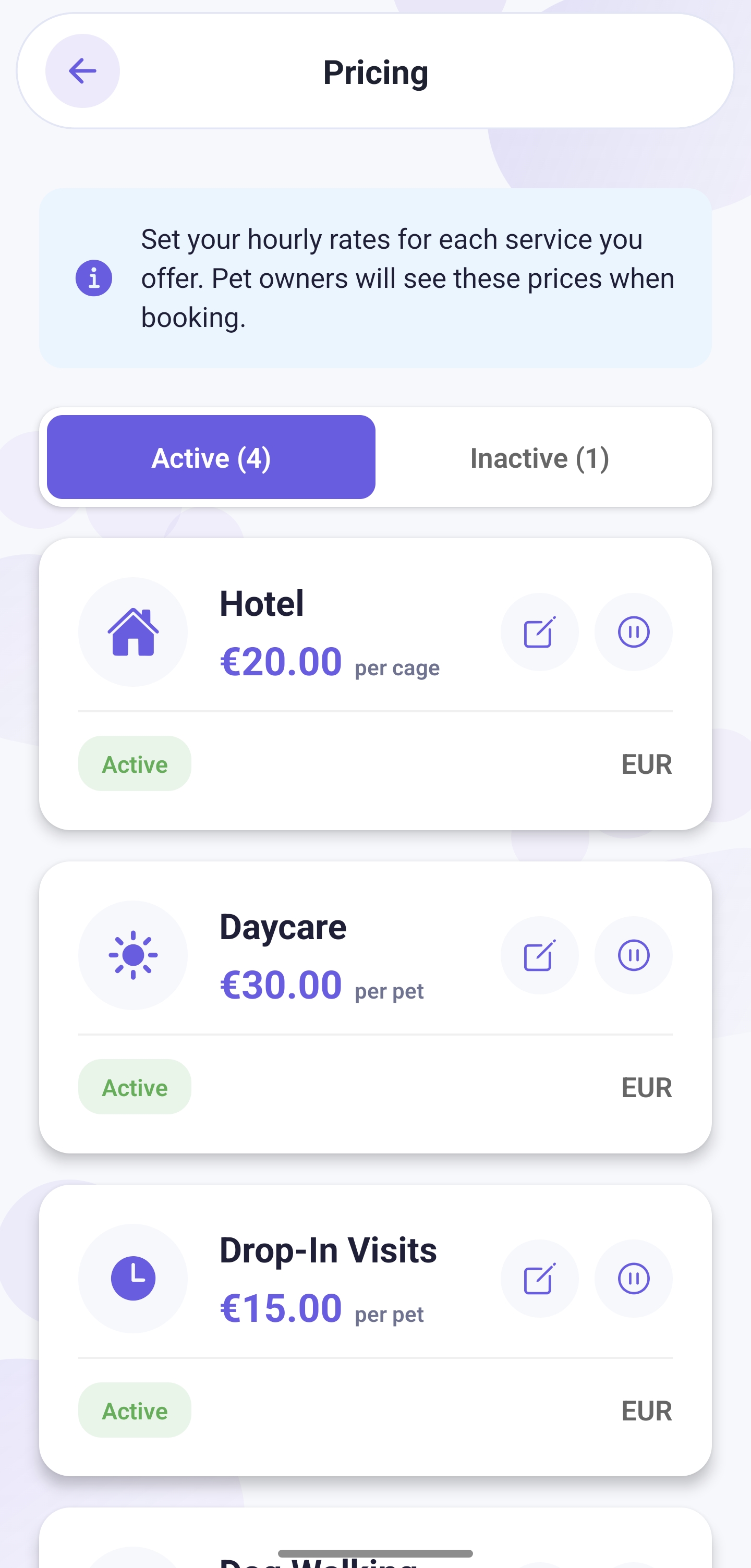Viewport: 751px width, 1568px height.
Task: Click the info icon in the blue banner
Action: pos(94,277)
